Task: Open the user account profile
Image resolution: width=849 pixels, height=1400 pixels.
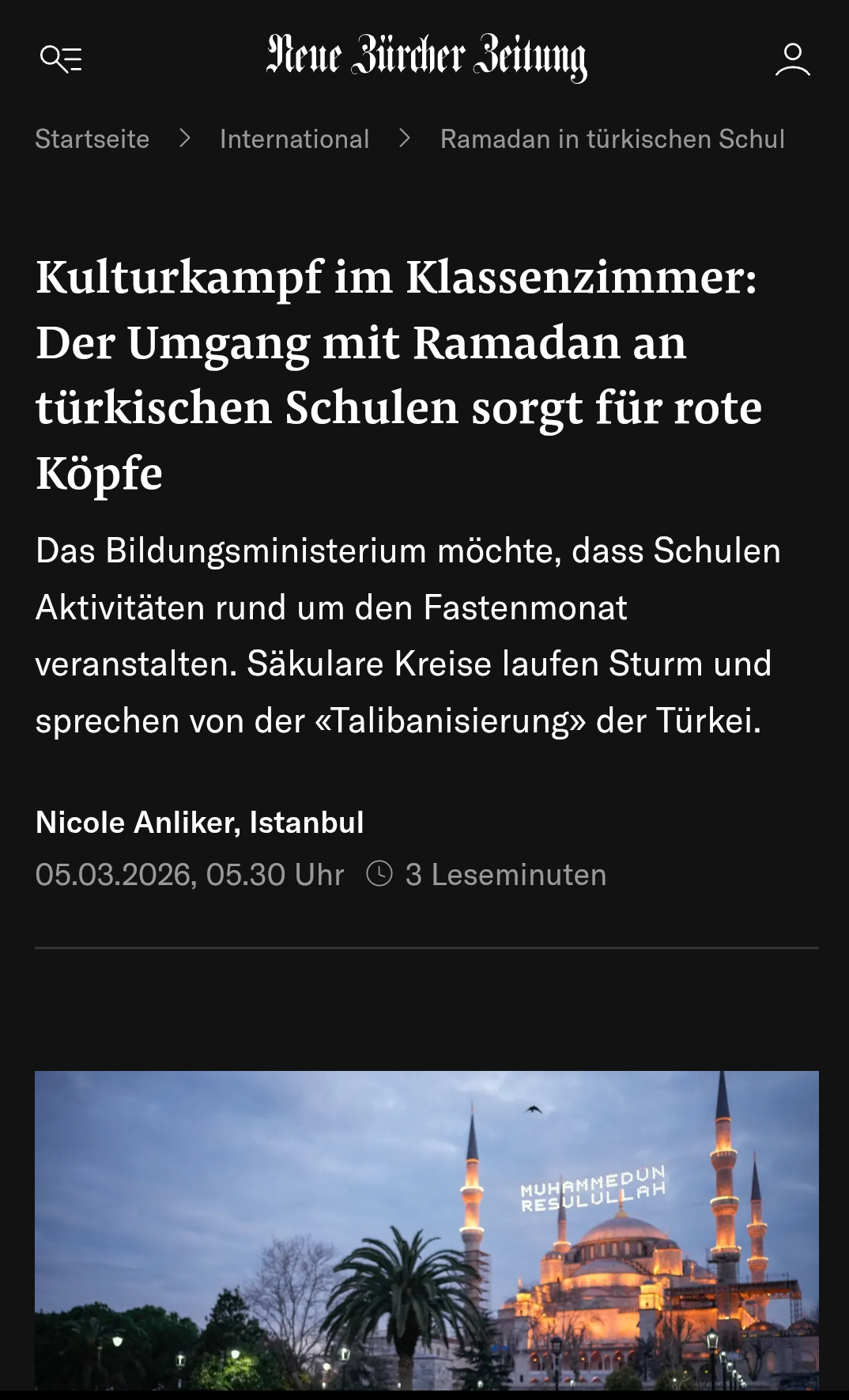Action: click(792, 59)
